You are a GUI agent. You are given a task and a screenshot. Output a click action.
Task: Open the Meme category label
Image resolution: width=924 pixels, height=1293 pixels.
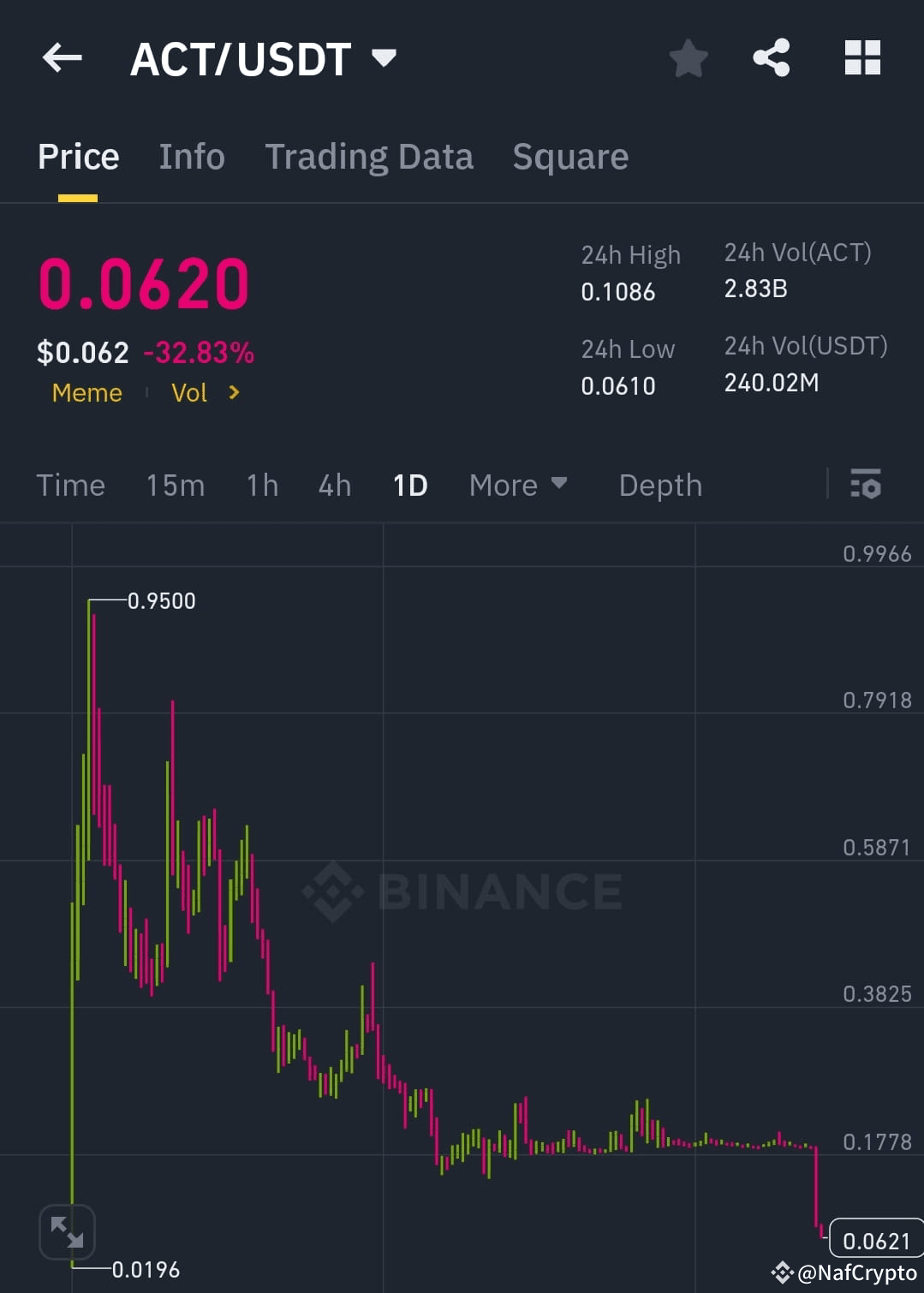point(86,393)
